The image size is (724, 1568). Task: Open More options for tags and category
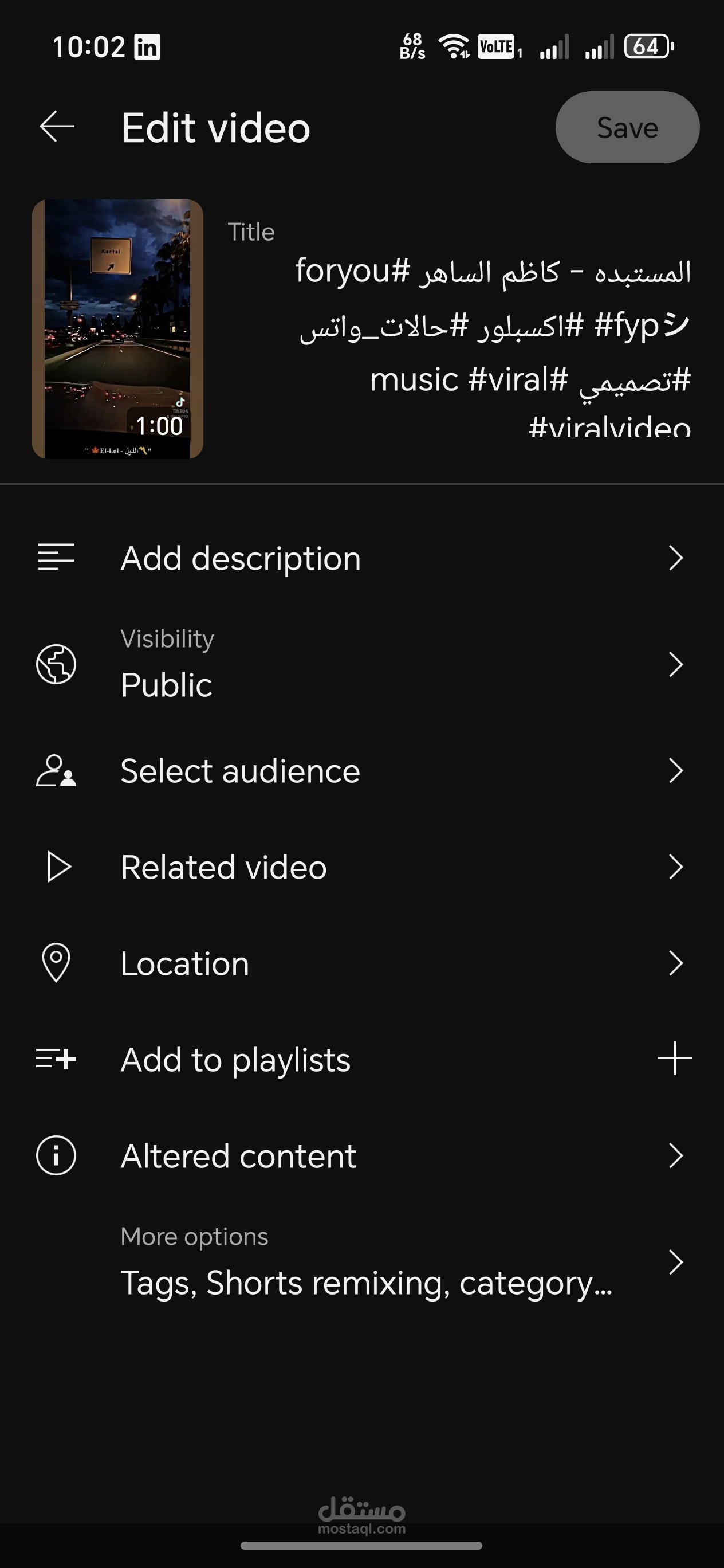(x=362, y=1263)
